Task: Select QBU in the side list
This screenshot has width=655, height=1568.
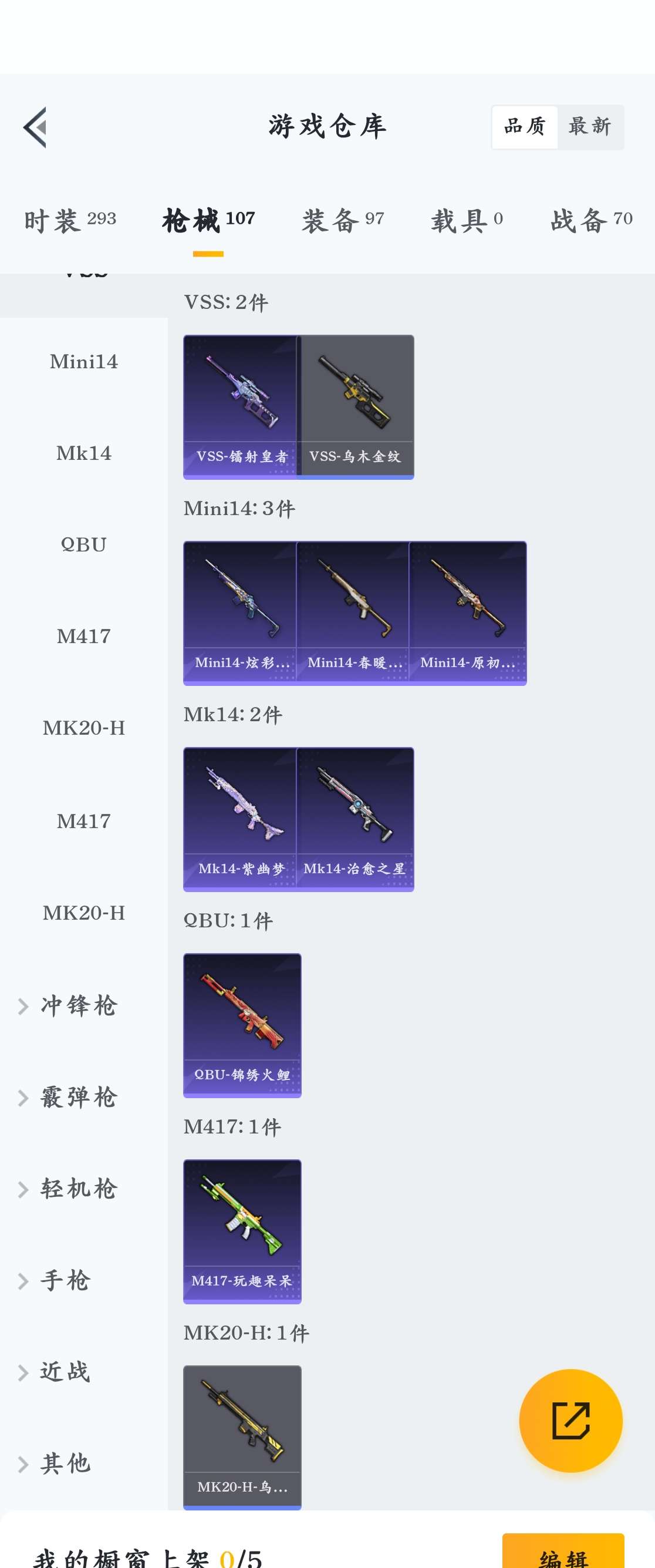Action: click(84, 545)
